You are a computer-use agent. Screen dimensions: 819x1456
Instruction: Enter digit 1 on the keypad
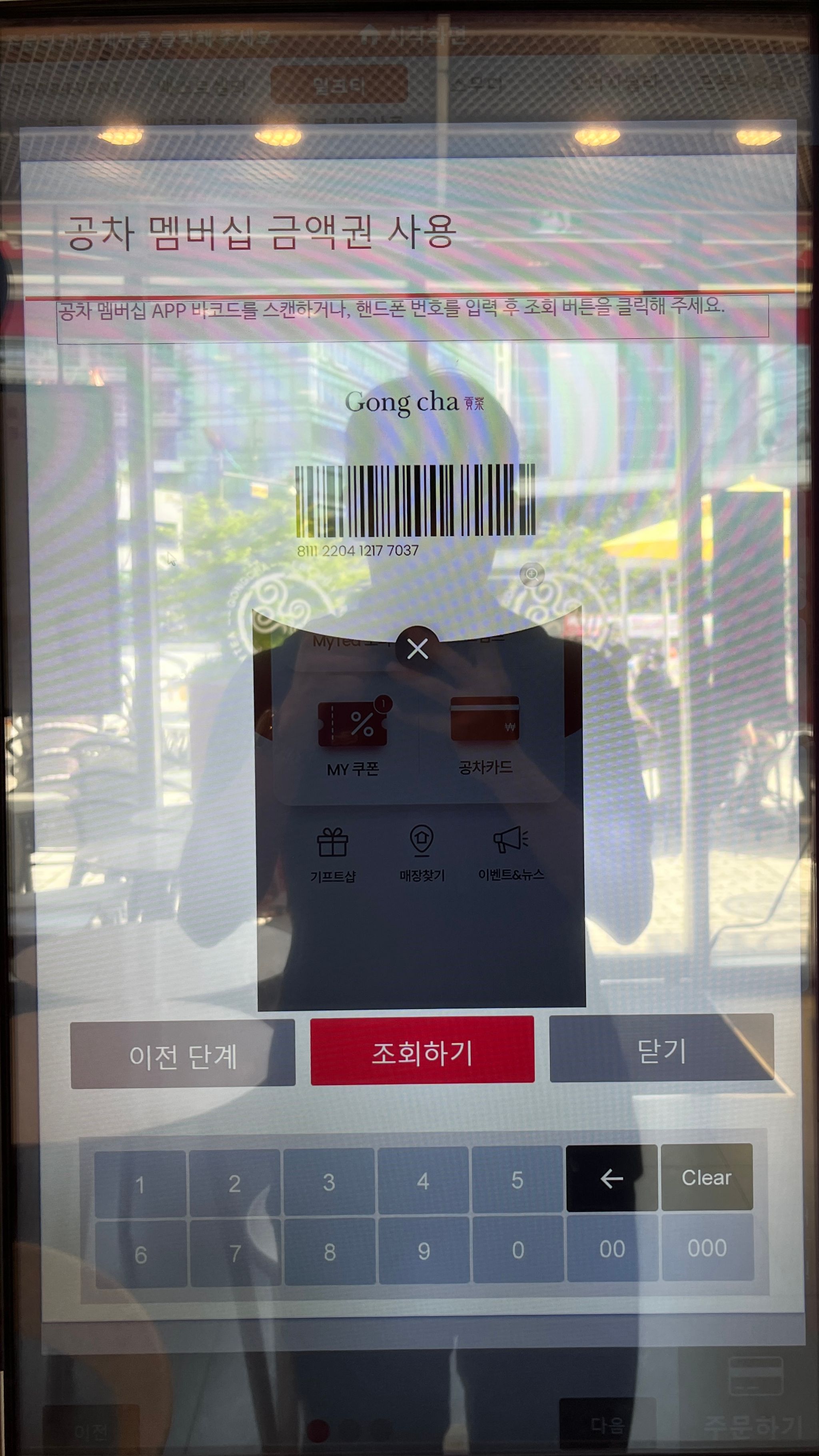coord(140,1184)
